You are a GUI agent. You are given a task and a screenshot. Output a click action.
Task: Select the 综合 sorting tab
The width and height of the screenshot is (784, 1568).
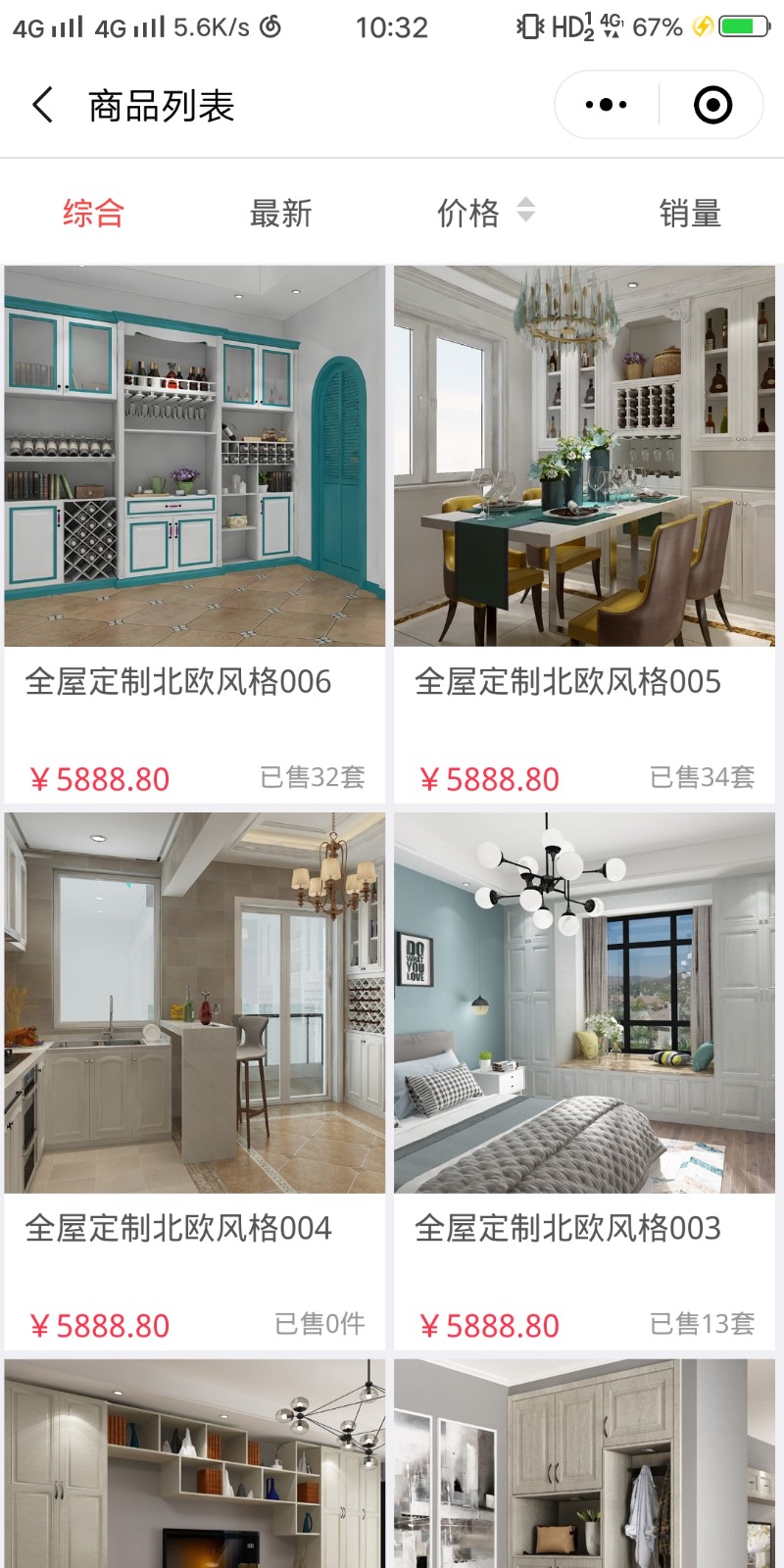[x=94, y=213]
